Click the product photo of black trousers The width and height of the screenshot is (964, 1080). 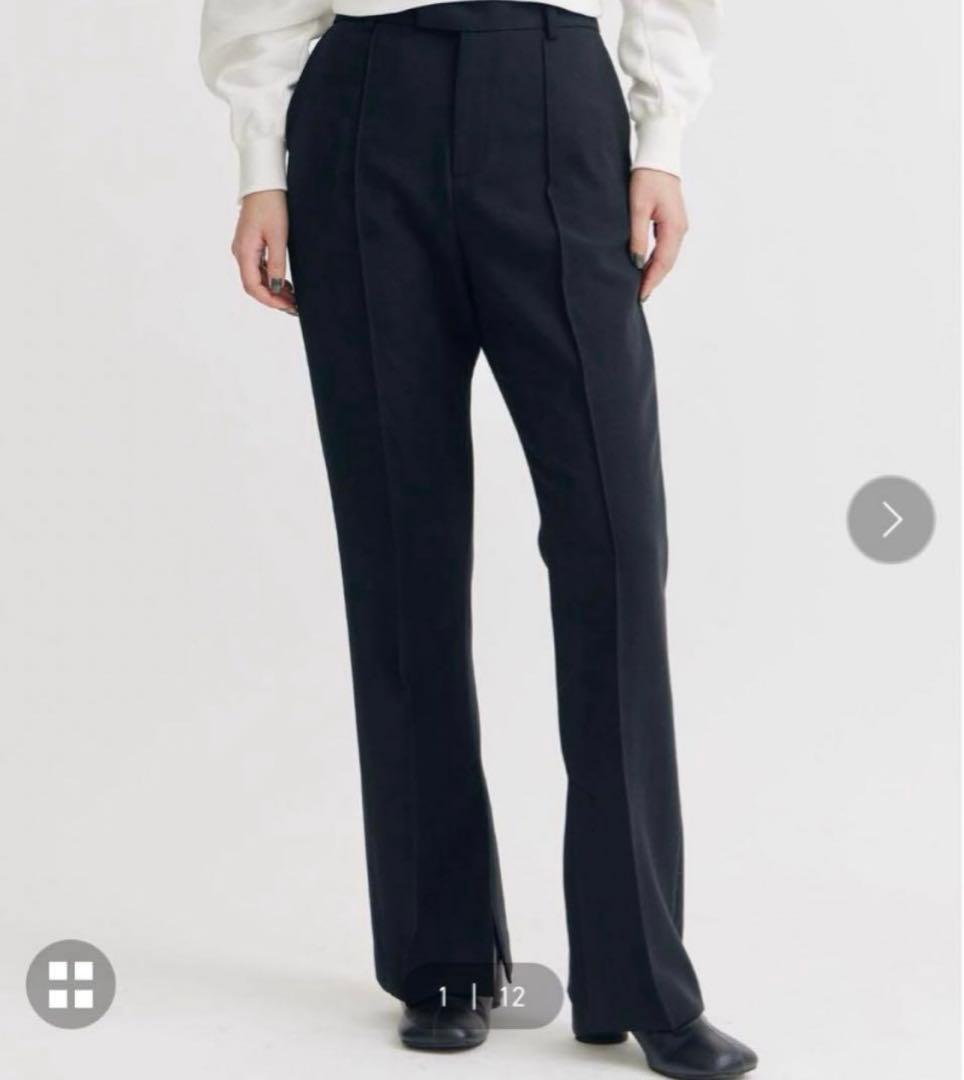point(480,500)
